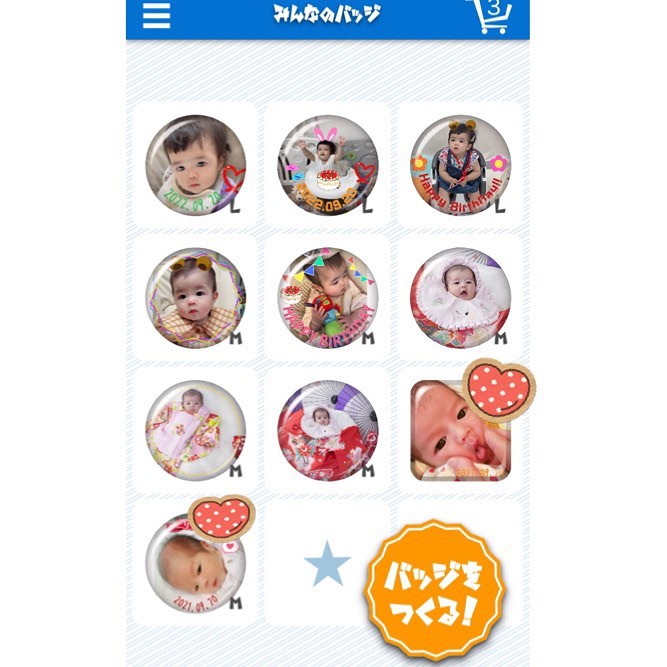Image resolution: width=667 pixels, height=667 pixels.
Task: Open the badge of baby in pink floral kimono
Action: [195, 430]
